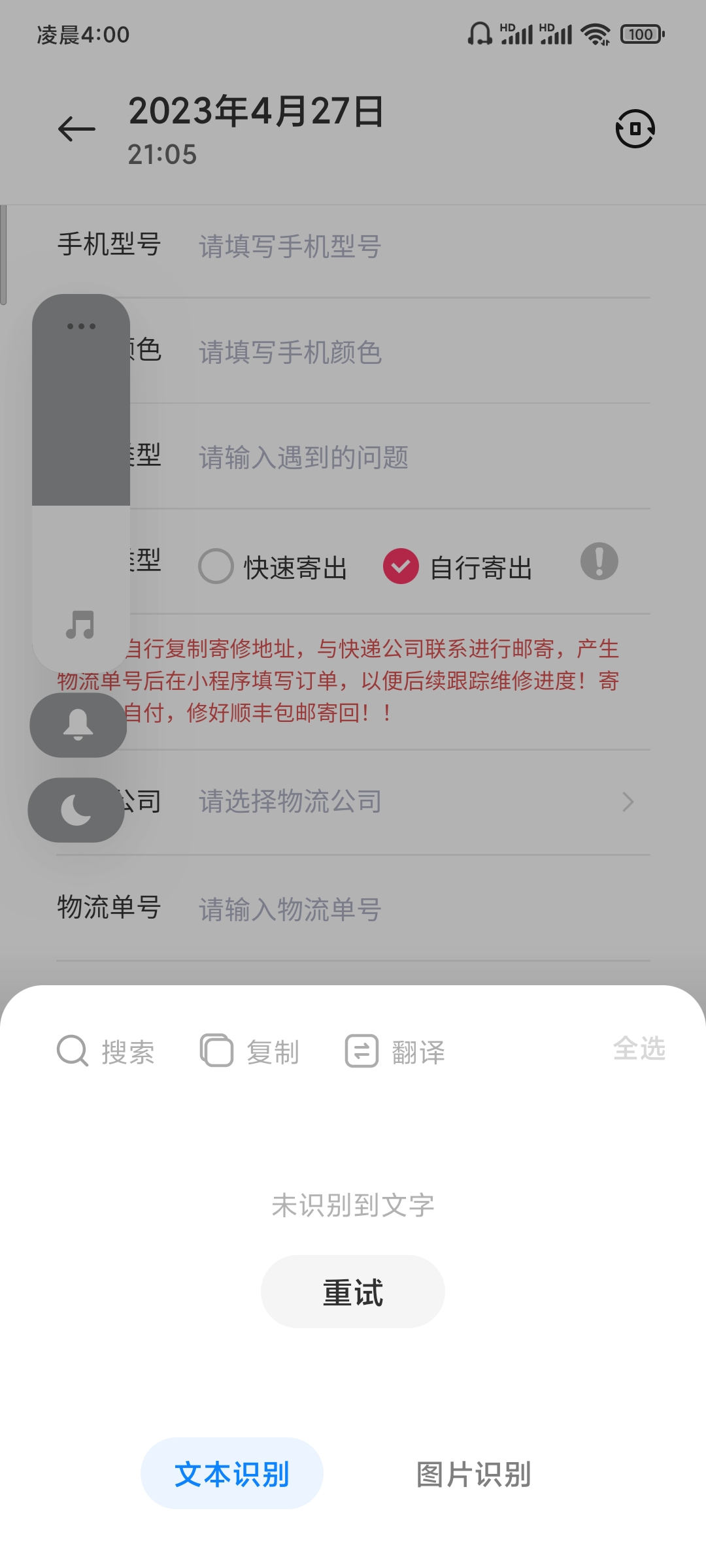Select the 文本识别 tab
706x1568 pixels.
coord(232,1474)
